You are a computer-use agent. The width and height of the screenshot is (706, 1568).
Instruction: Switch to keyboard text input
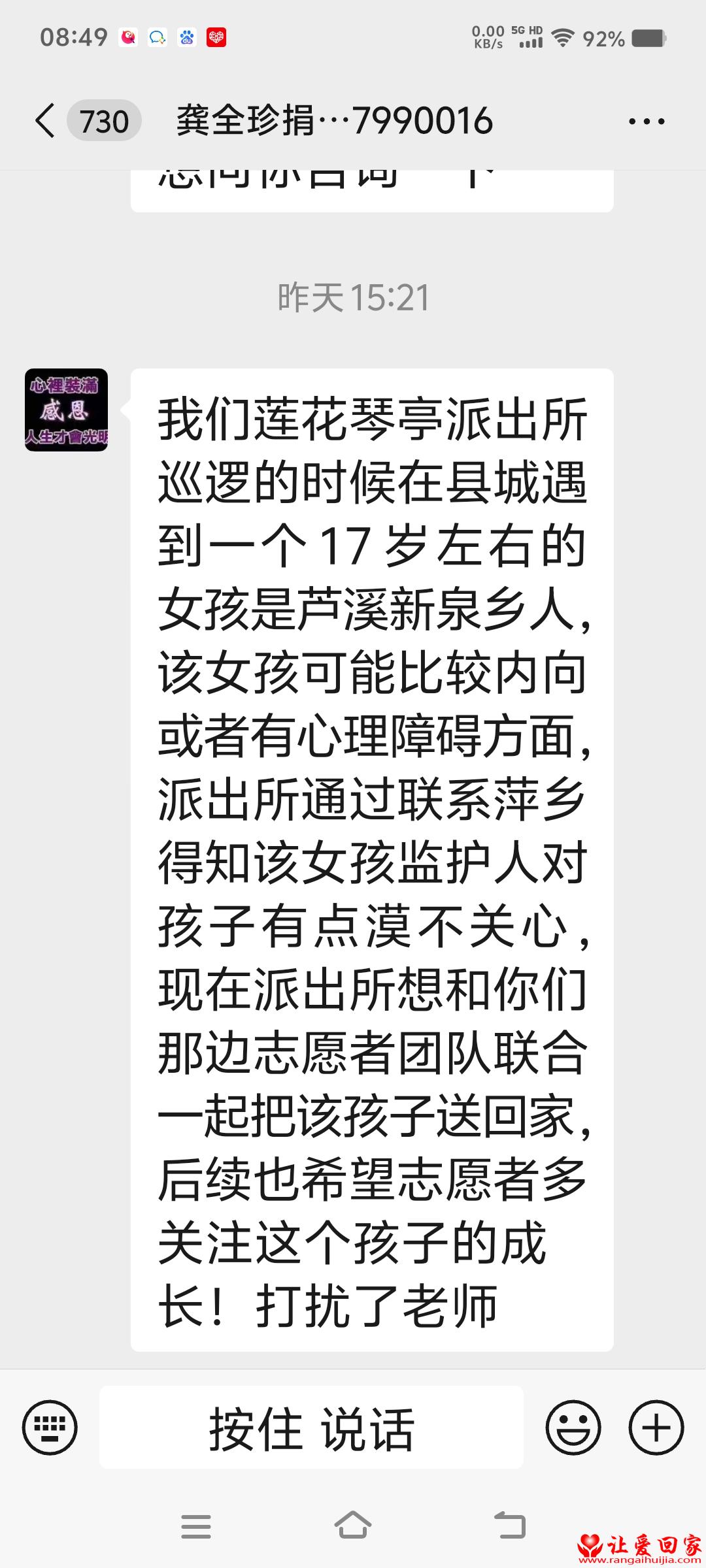coord(50,1428)
